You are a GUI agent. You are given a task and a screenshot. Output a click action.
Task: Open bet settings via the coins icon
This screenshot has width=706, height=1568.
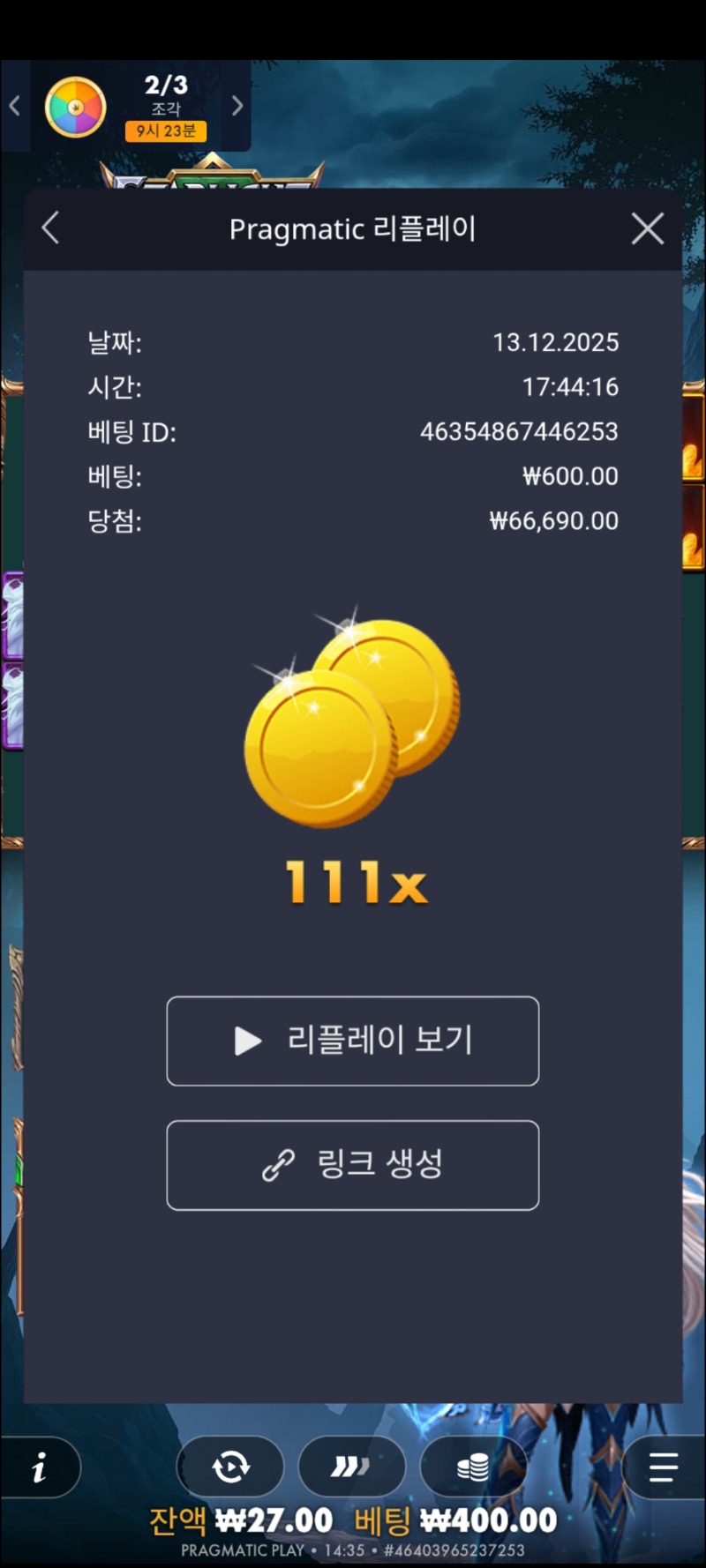474,1467
